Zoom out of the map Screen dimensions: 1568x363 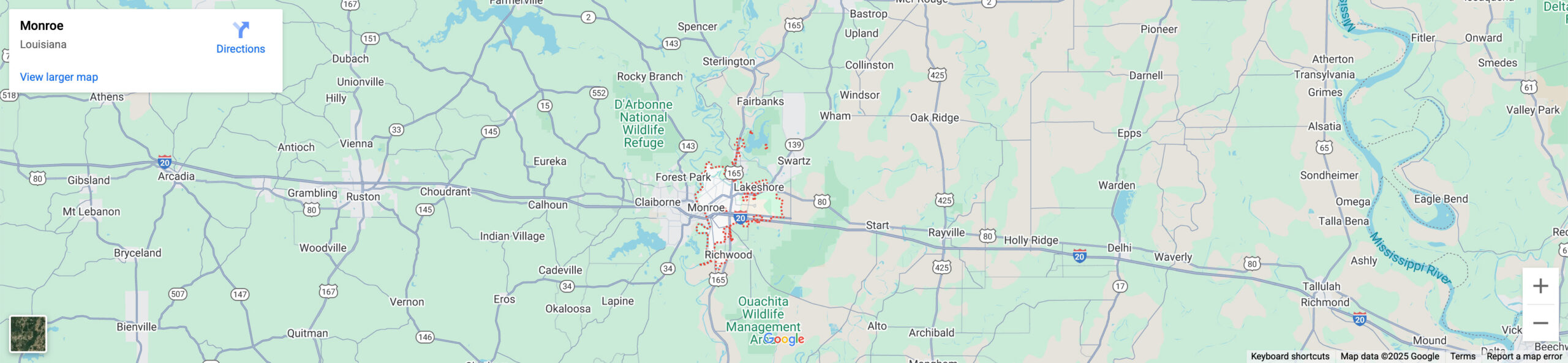[1540, 323]
